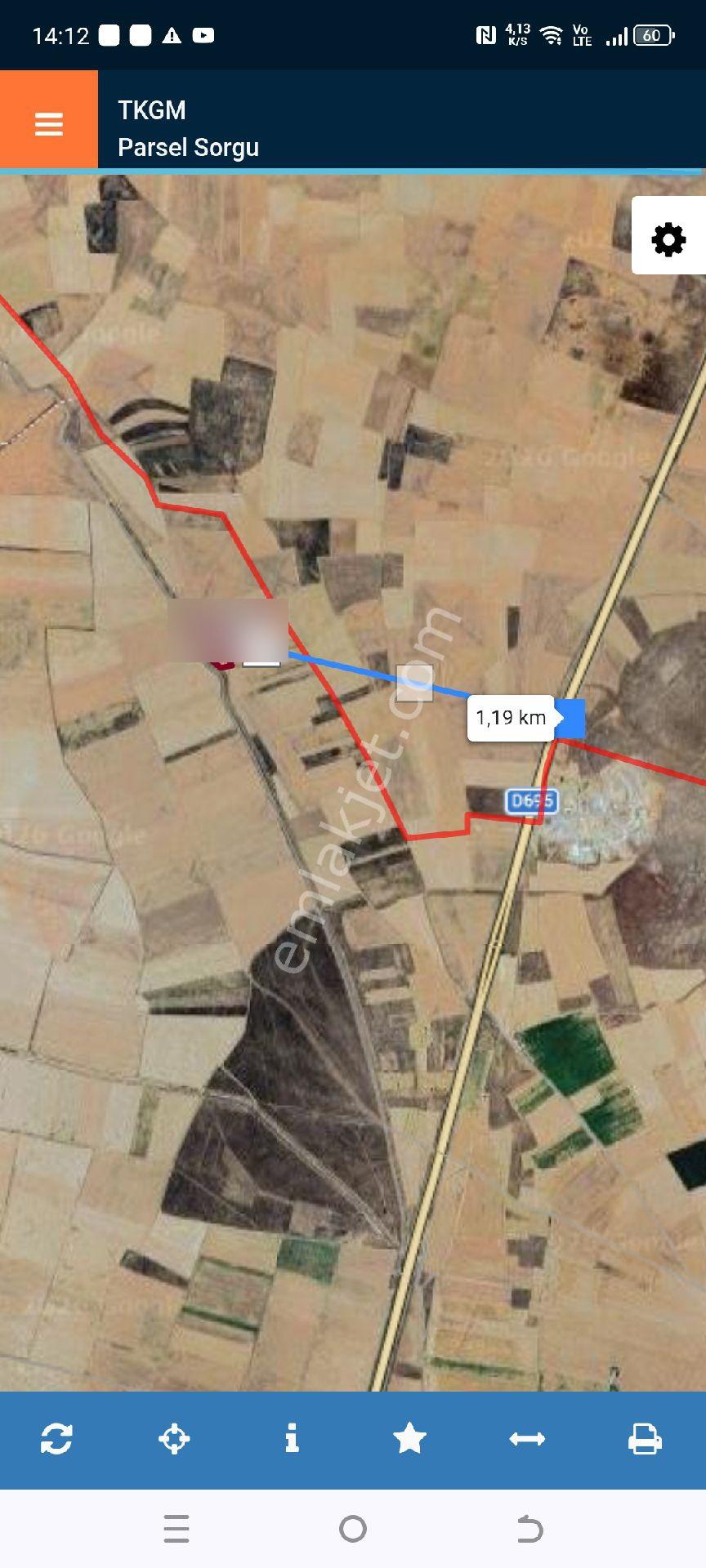Print the current map
706x1568 pixels.
(645, 1439)
